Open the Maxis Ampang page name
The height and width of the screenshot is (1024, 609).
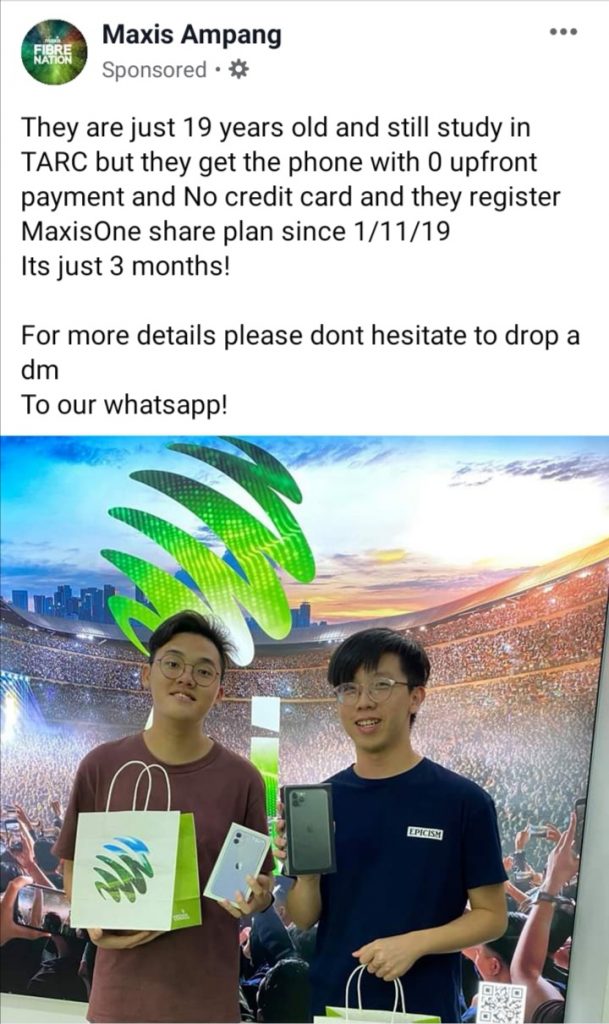191,36
